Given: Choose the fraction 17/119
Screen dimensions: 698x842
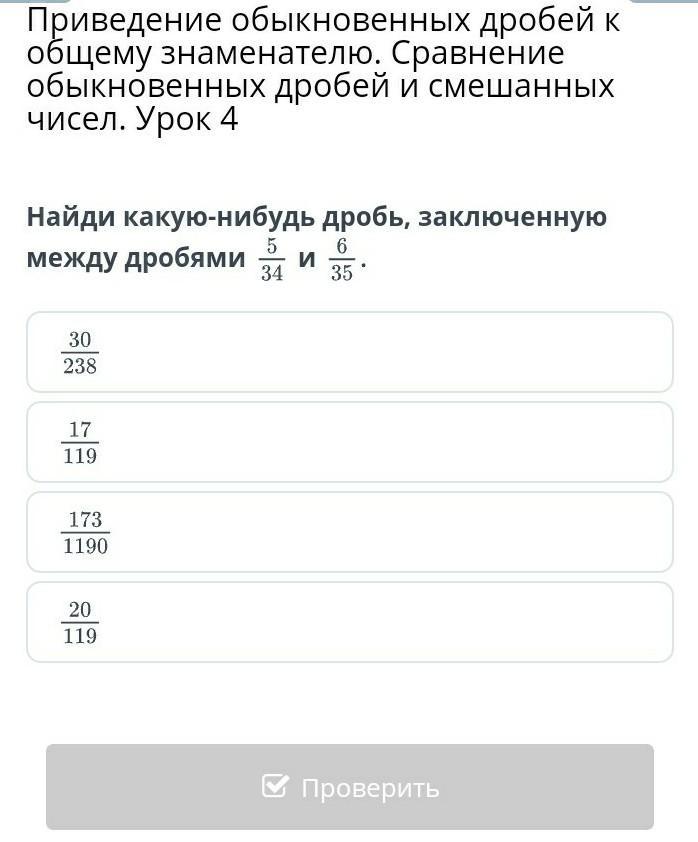Looking at the screenshot, I should (x=349, y=442).
